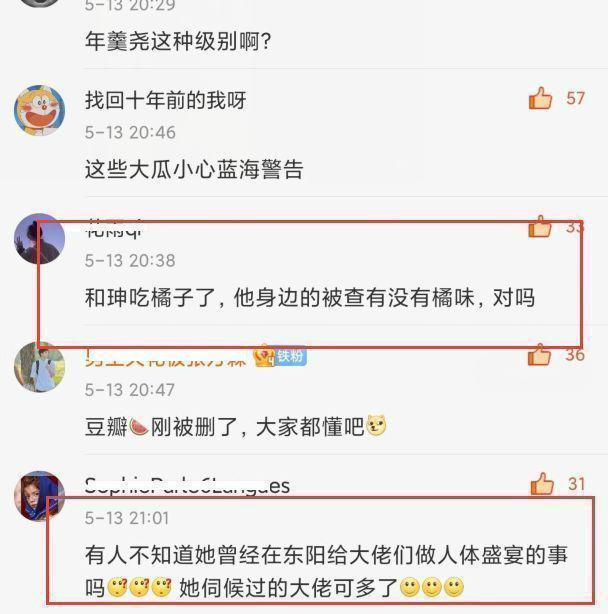Open avatar of the 和珅吃橘子了 commenter

coord(39,240)
